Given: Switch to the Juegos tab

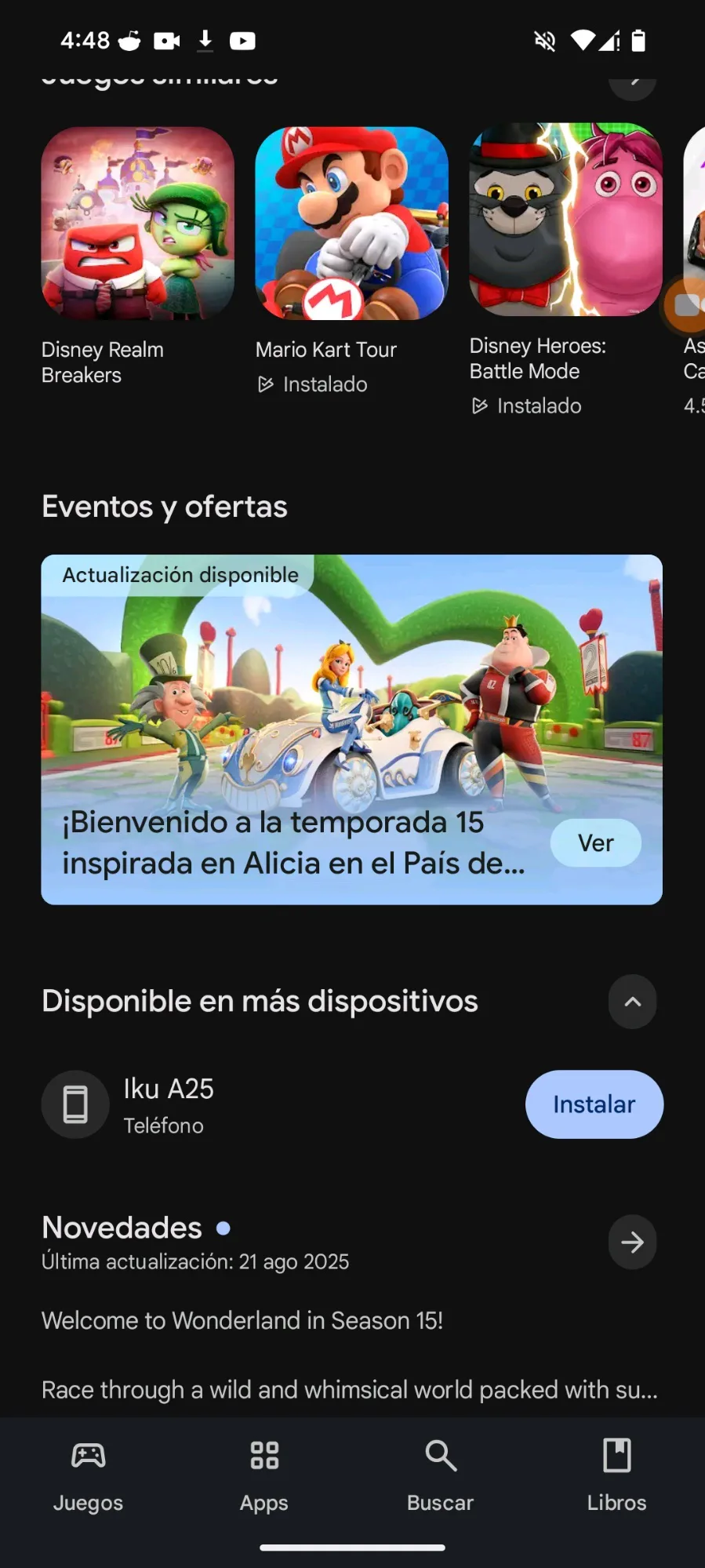Looking at the screenshot, I should [88, 1476].
